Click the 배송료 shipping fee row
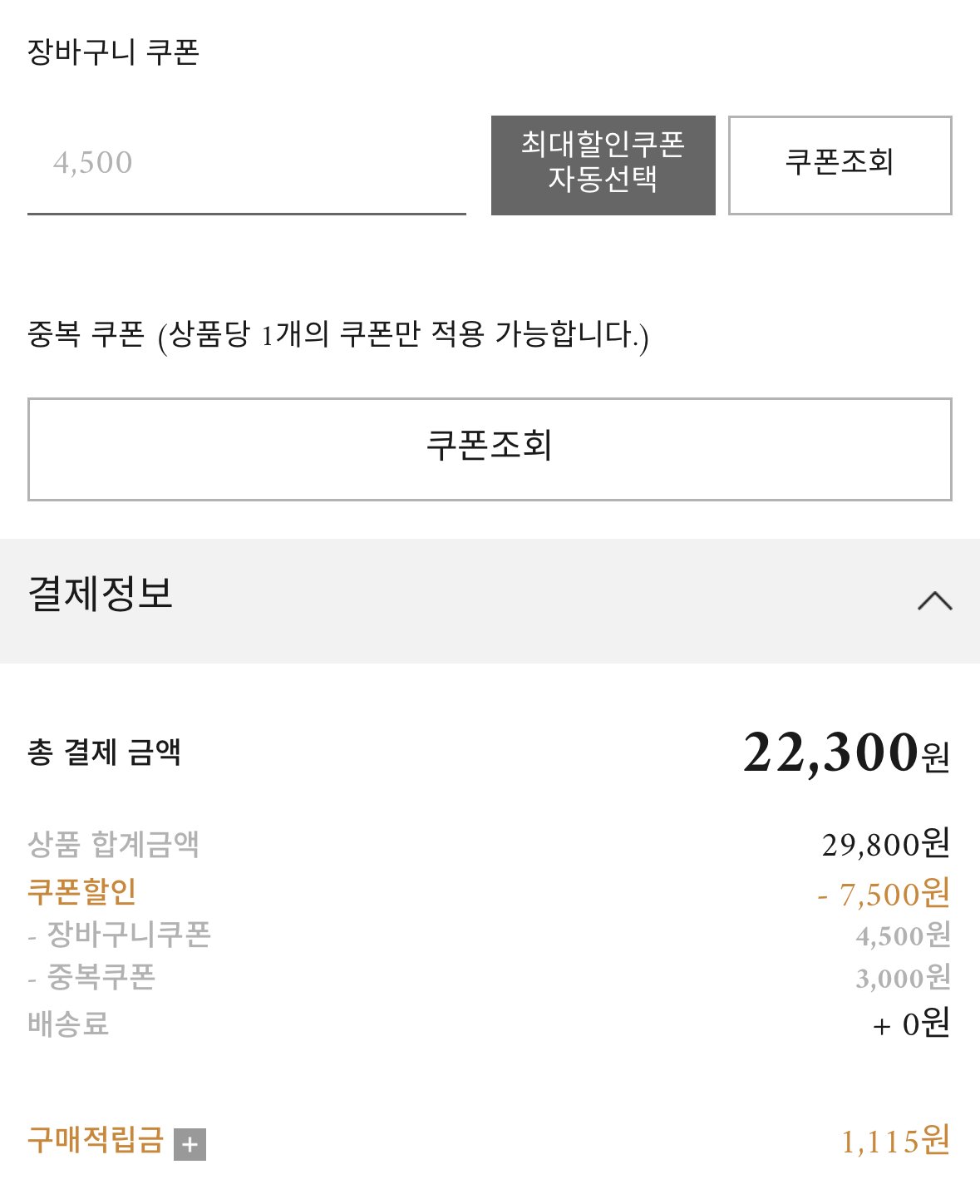 (68, 1027)
